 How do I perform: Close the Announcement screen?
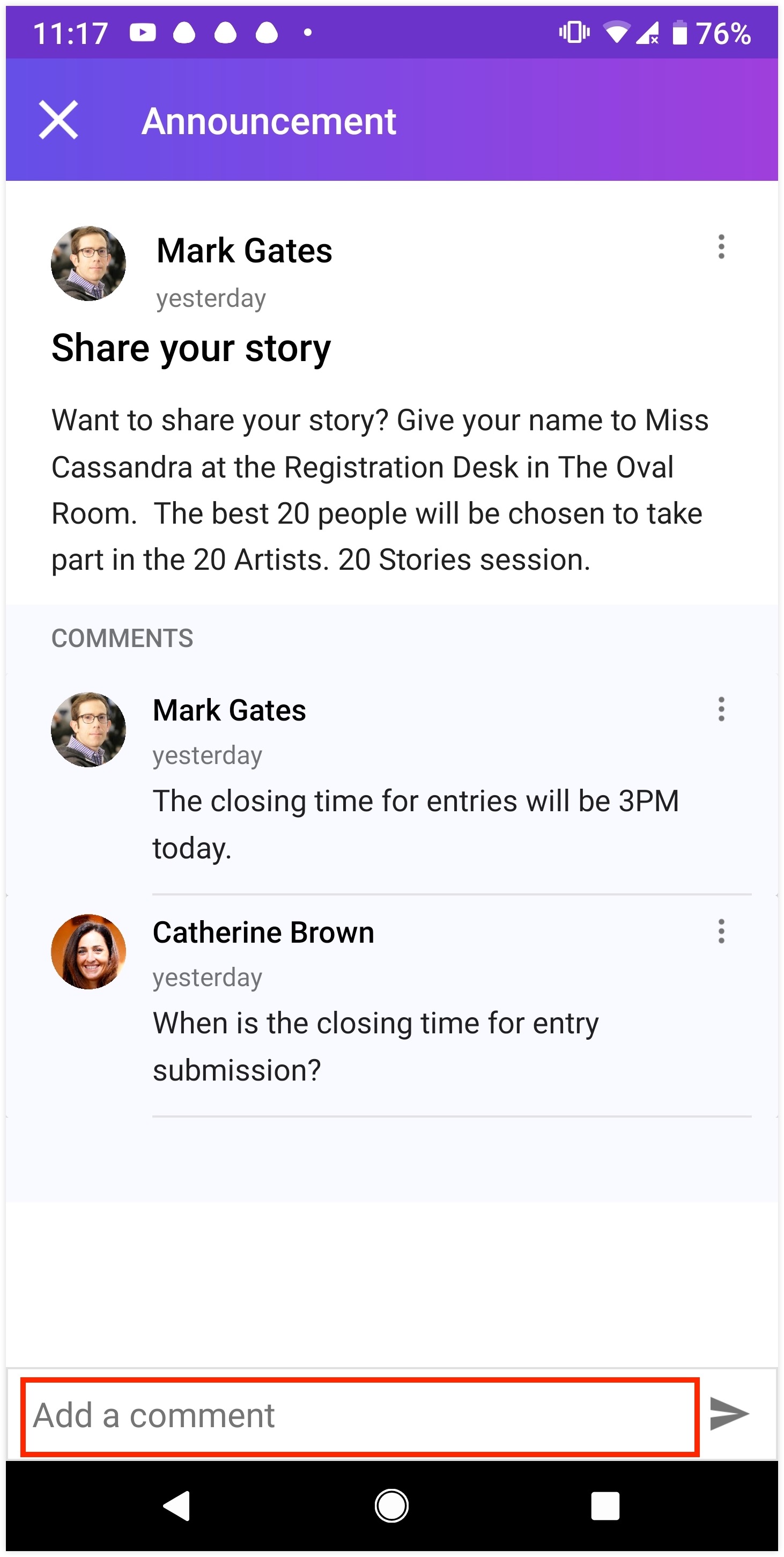pos(58,120)
